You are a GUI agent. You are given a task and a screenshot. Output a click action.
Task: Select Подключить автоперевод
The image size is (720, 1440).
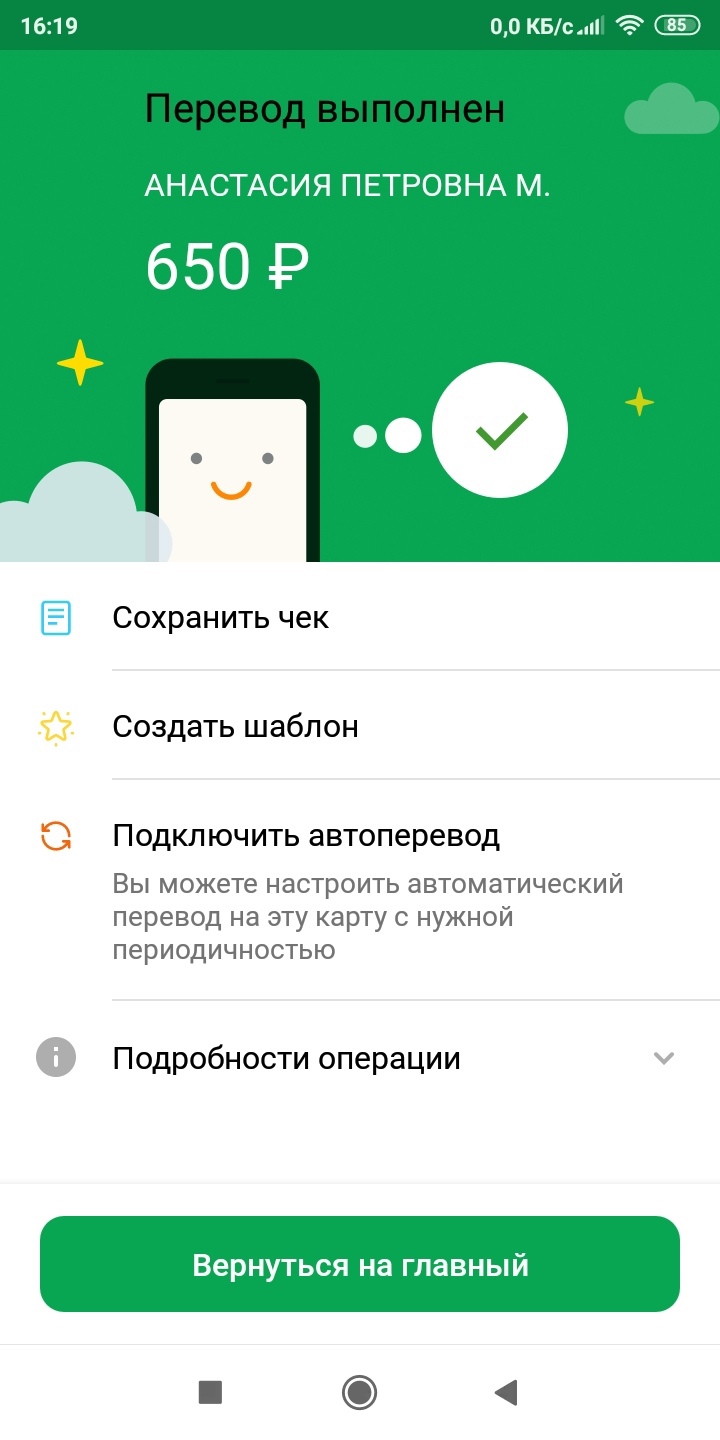pos(360,890)
